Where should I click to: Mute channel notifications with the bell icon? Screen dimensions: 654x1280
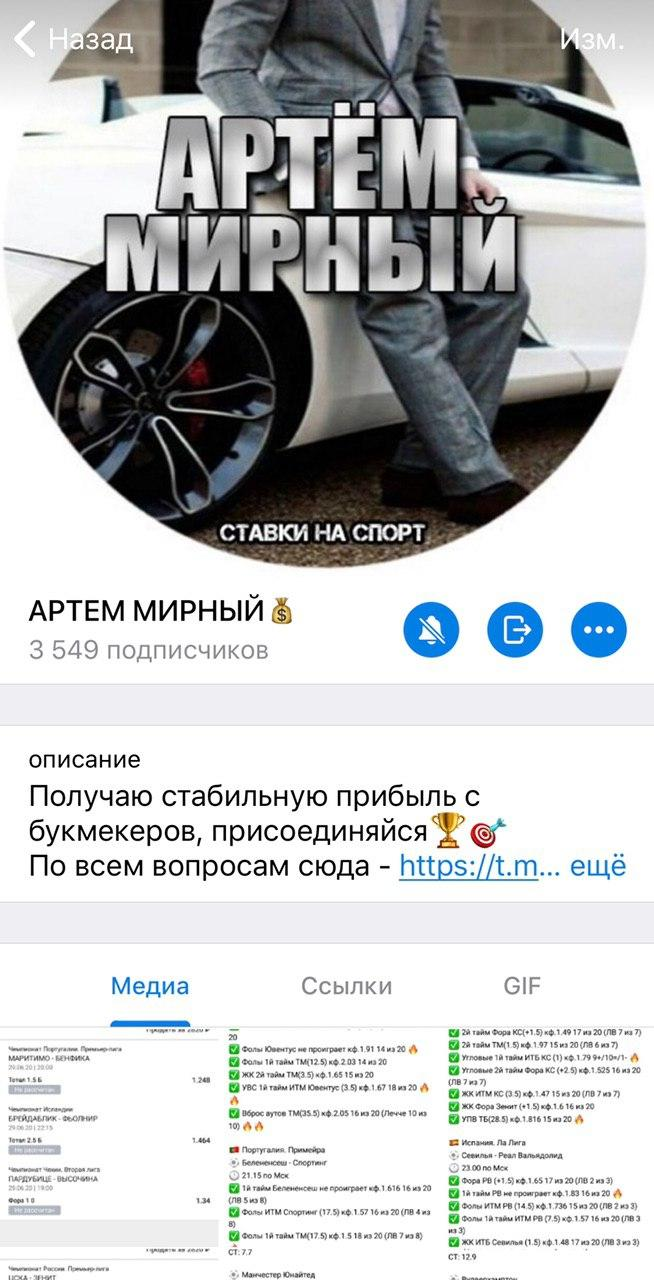click(x=431, y=629)
